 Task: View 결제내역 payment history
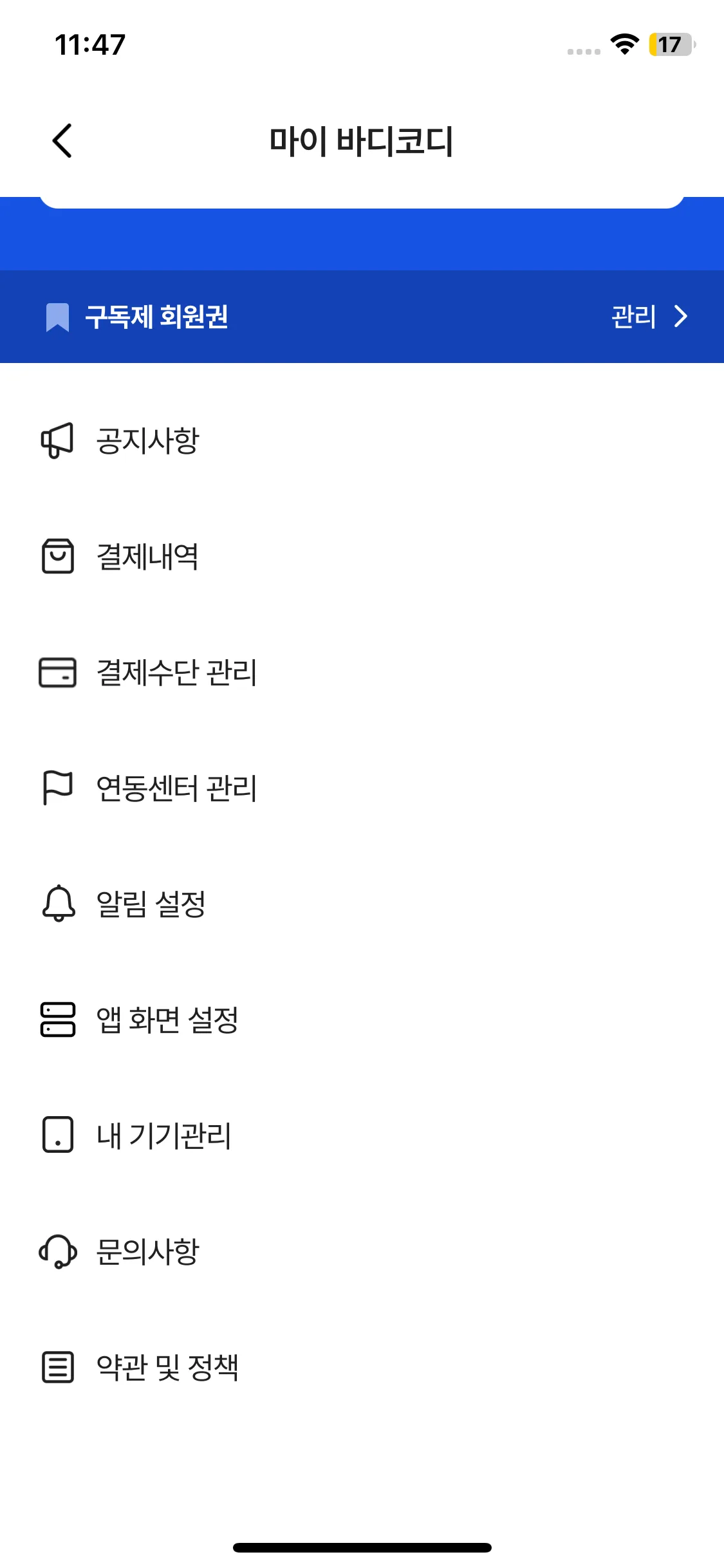click(147, 557)
